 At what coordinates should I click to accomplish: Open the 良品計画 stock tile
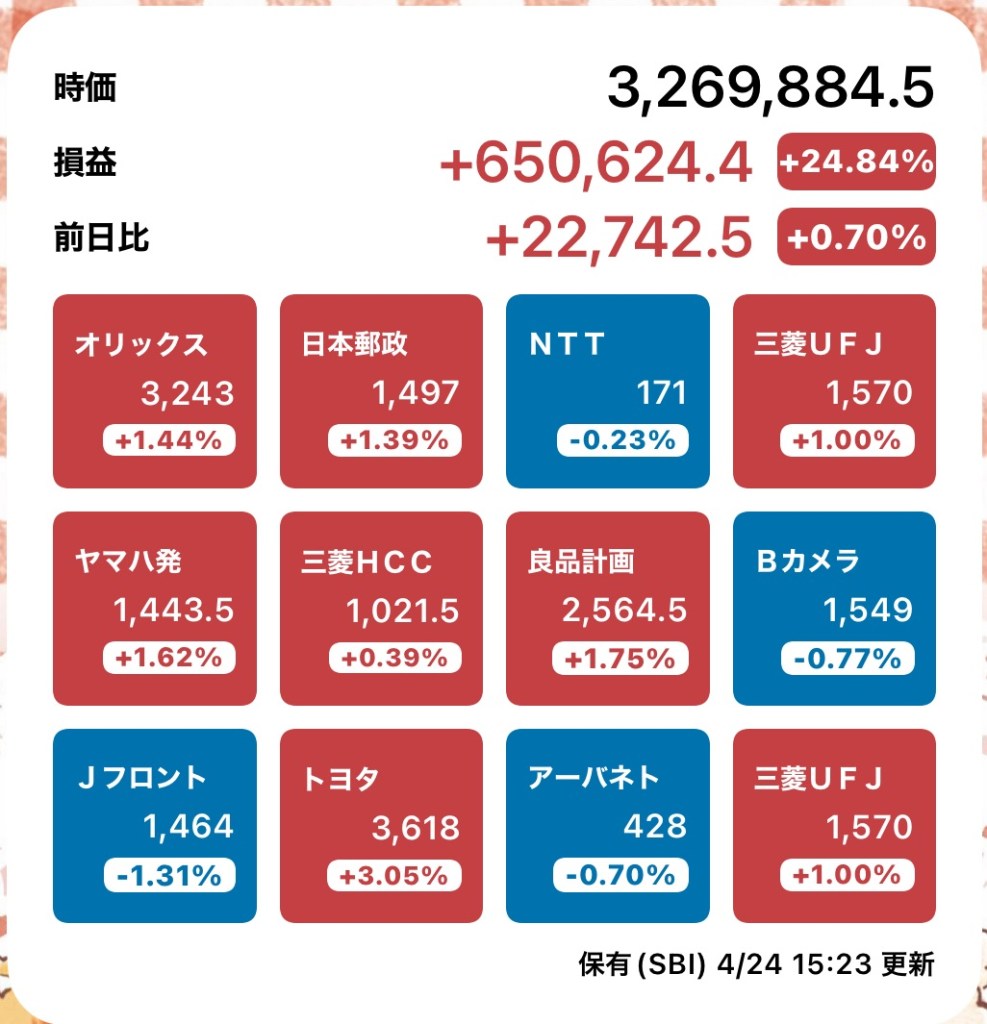click(607, 608)
